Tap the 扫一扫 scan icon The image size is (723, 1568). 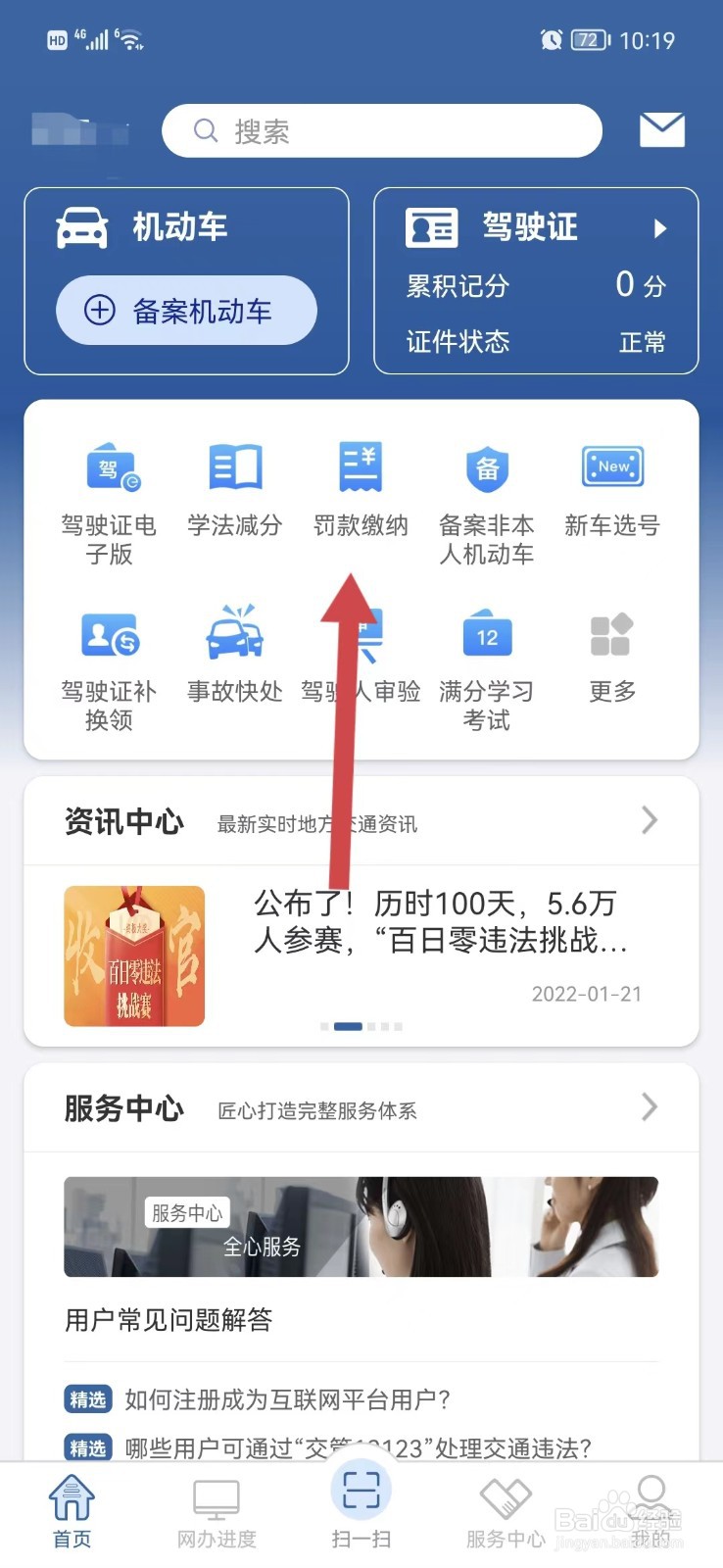click(361, 1492)
